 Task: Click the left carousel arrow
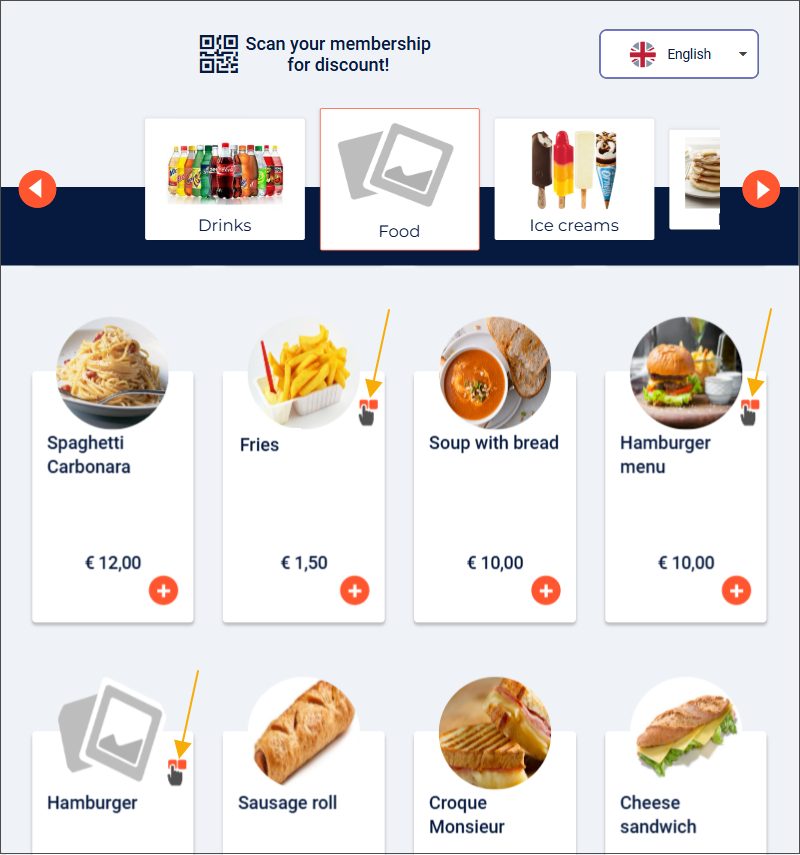(38, 188)
